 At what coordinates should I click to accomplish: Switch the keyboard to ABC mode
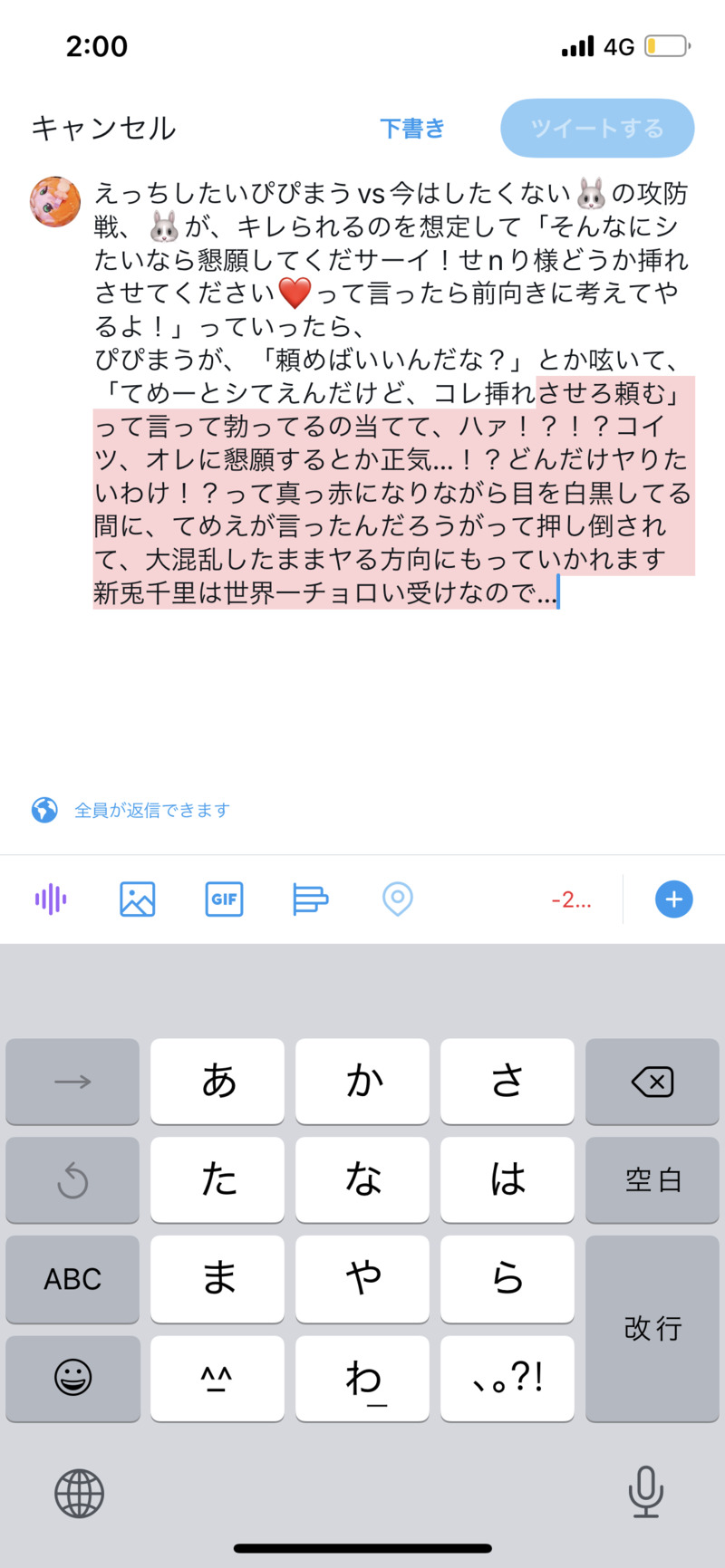[72, 1279]
